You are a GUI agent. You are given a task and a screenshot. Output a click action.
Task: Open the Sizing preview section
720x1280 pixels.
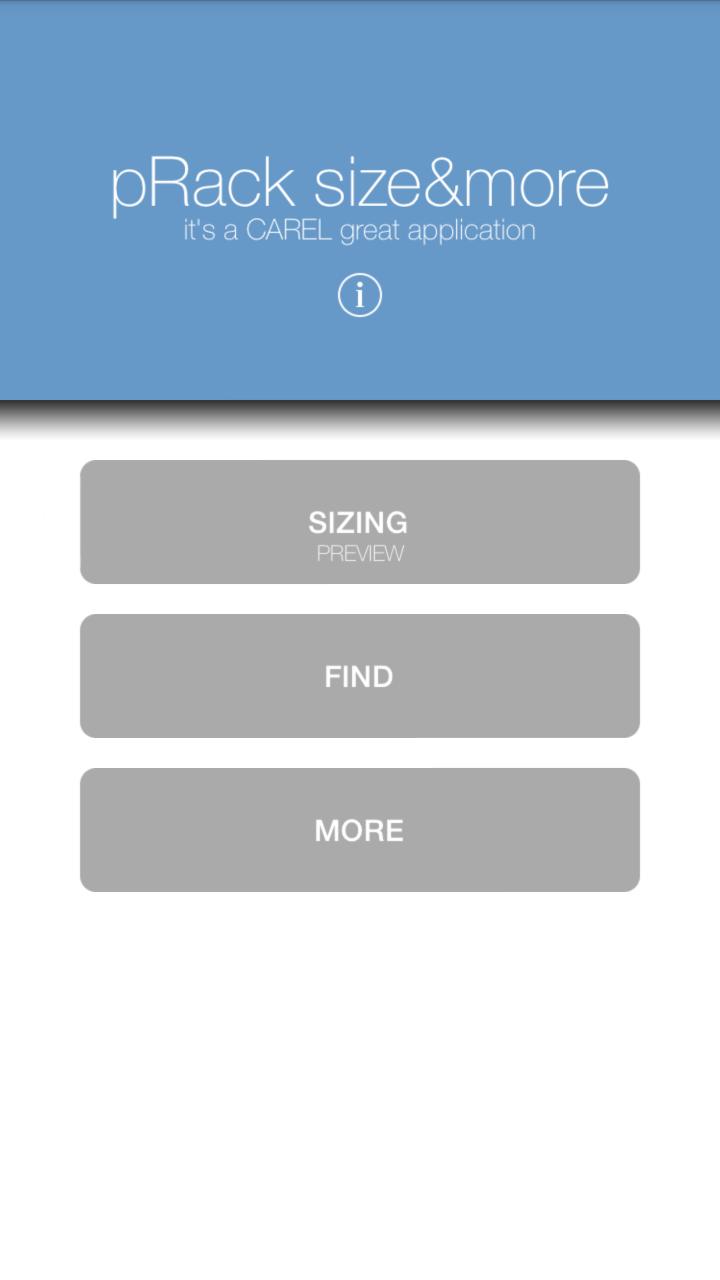(x=359, y=522)
